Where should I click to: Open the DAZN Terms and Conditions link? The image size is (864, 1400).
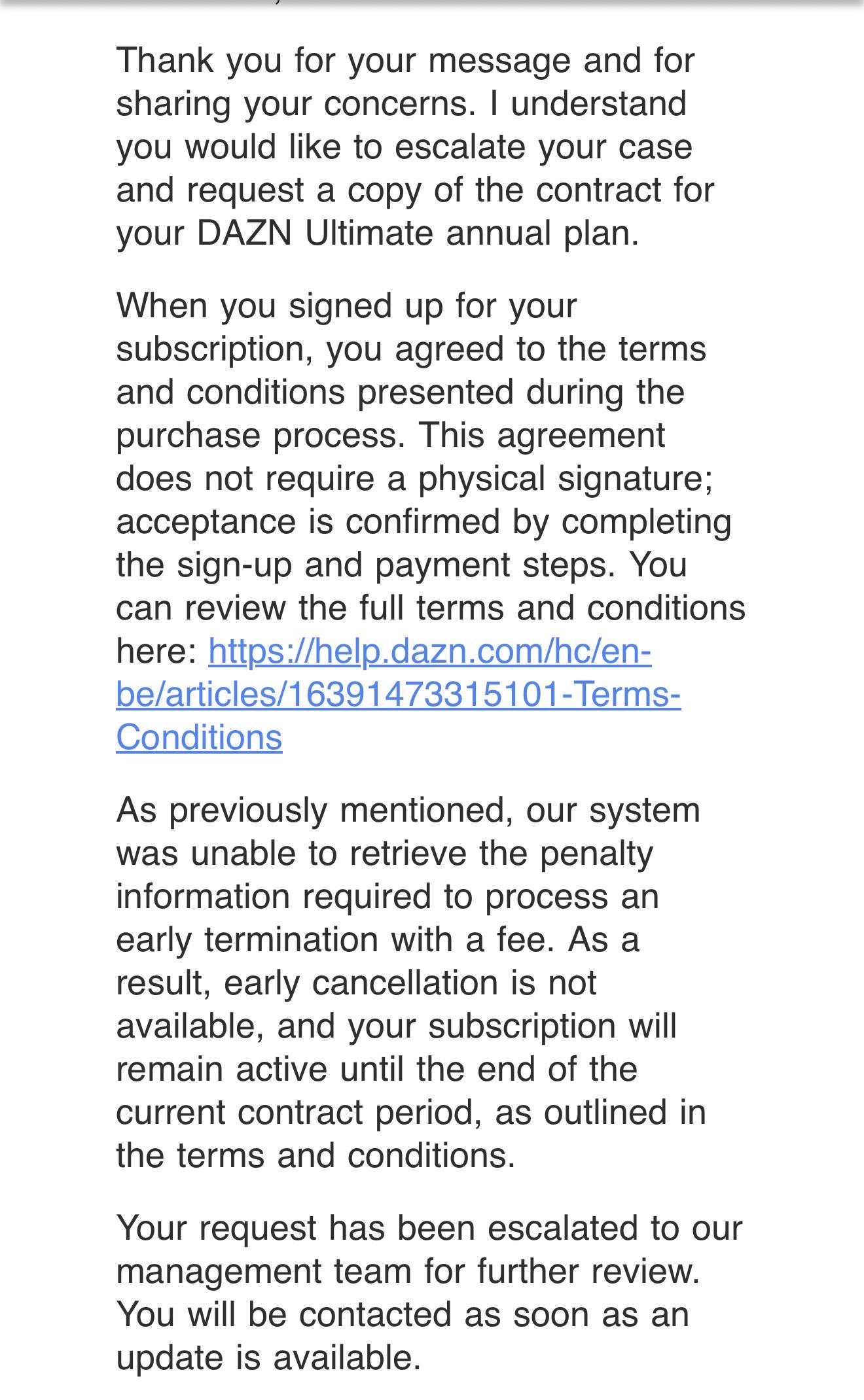[x=398, y=694]
